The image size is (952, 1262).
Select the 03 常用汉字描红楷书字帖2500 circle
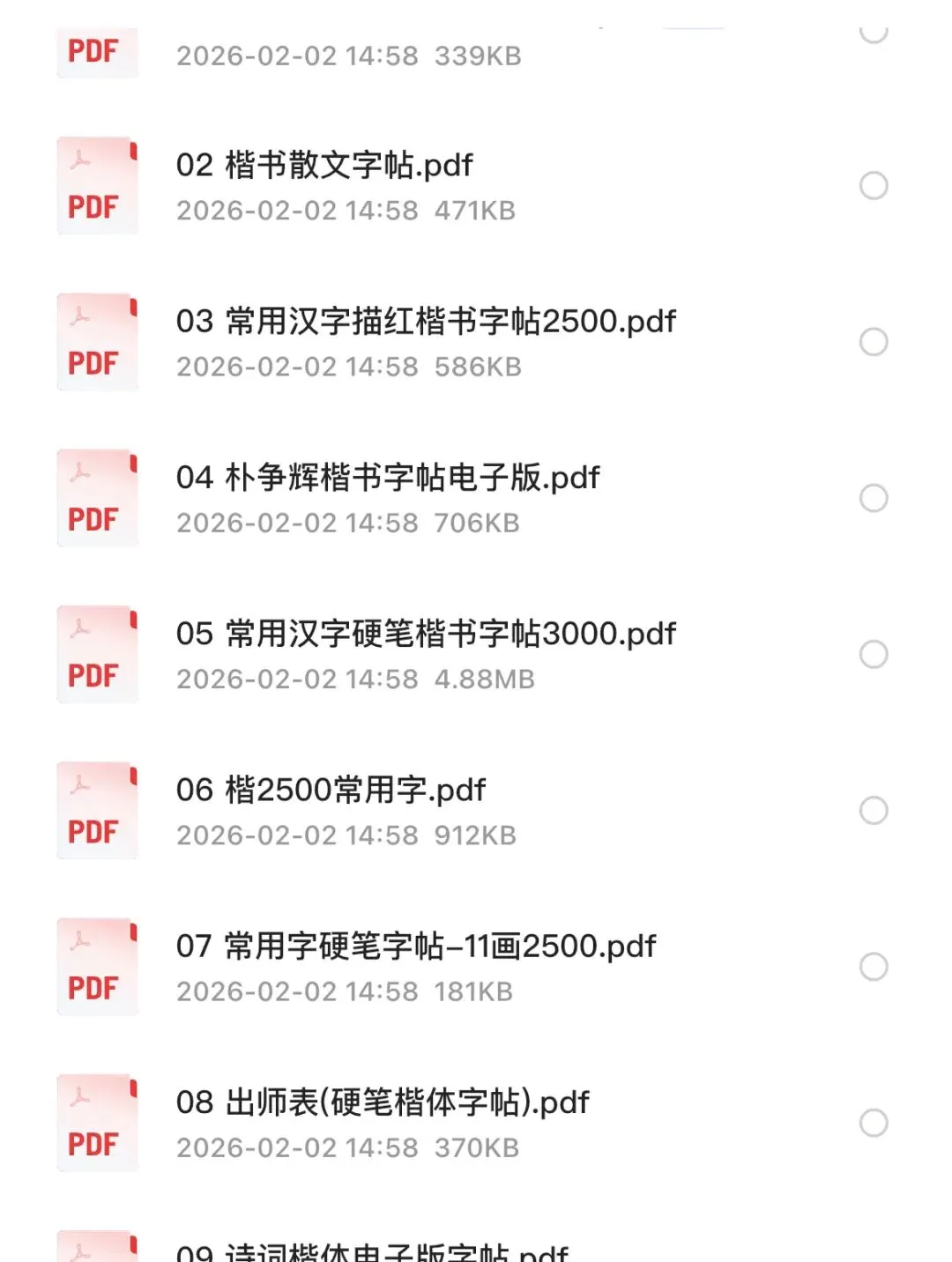coord(873,342)
